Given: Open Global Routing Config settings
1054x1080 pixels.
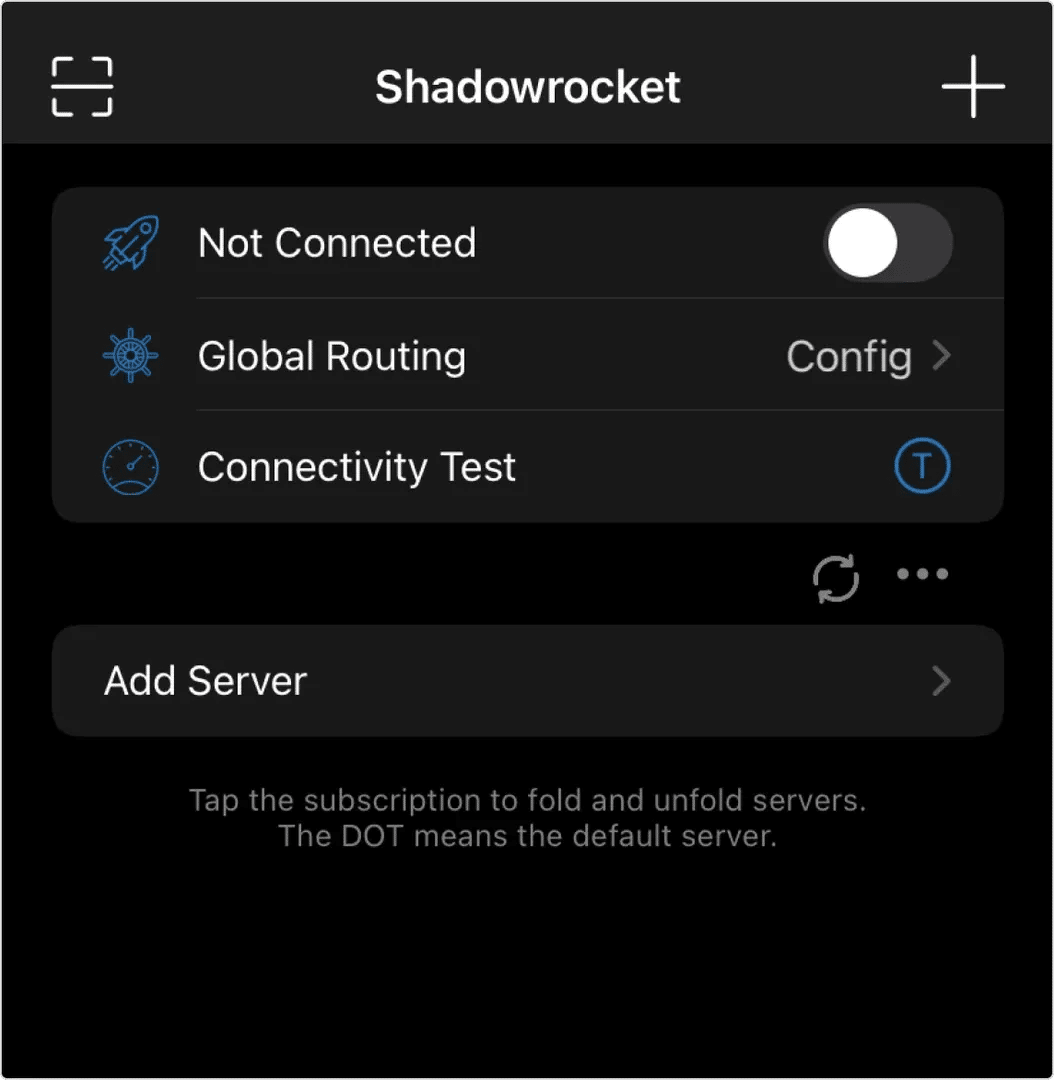Looking at the screenshot, I should click(866, 356).
